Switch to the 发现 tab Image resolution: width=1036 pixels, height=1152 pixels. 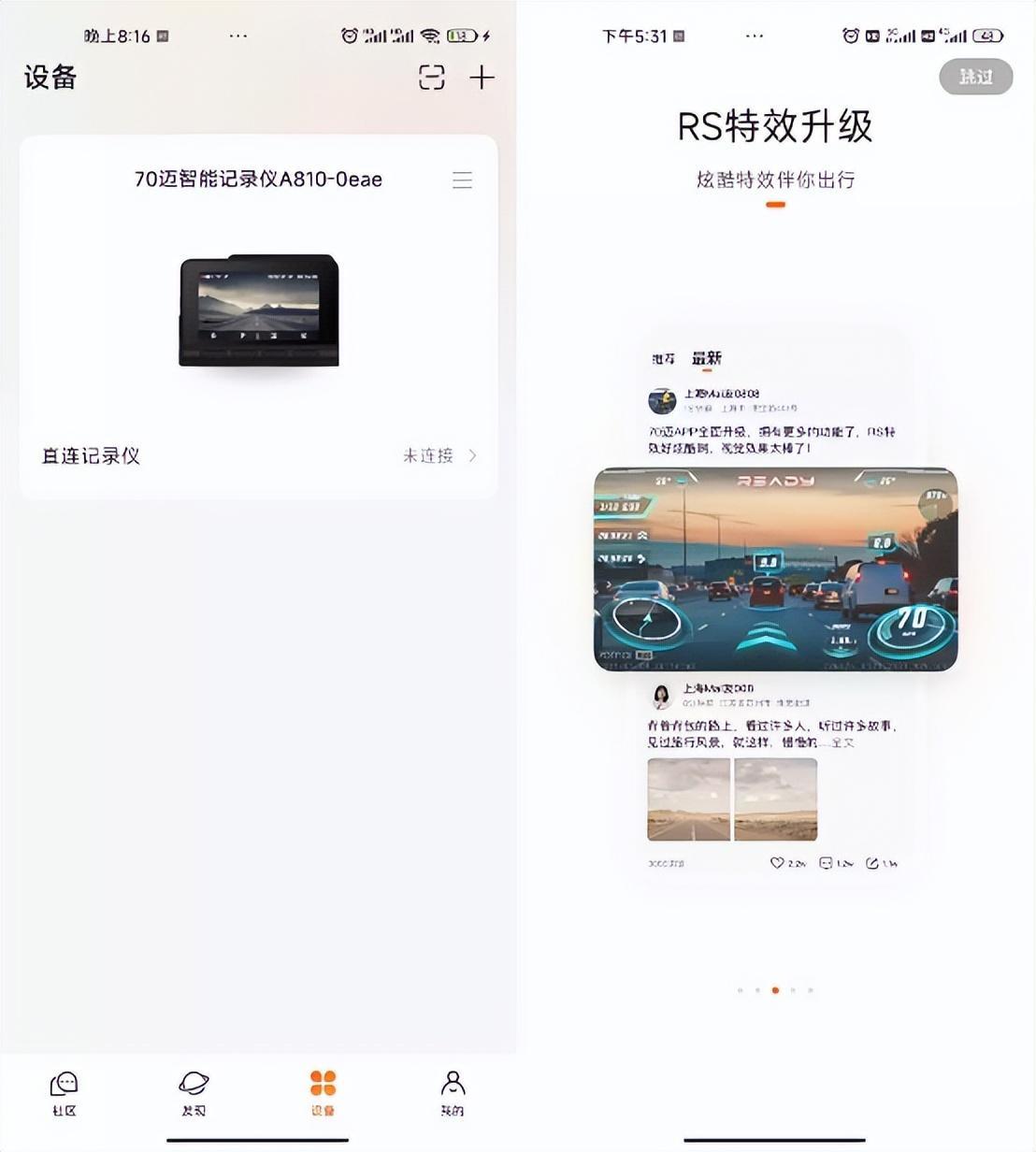coord(194,1092)
